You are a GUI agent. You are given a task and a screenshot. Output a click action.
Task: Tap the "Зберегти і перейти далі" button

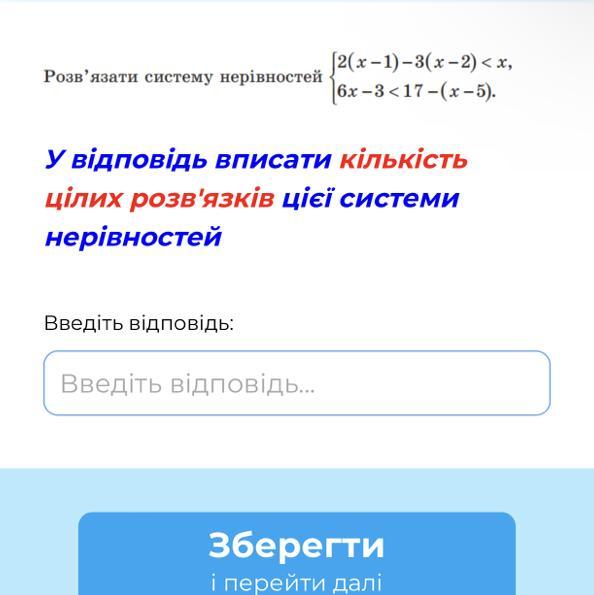click(297, 554)
